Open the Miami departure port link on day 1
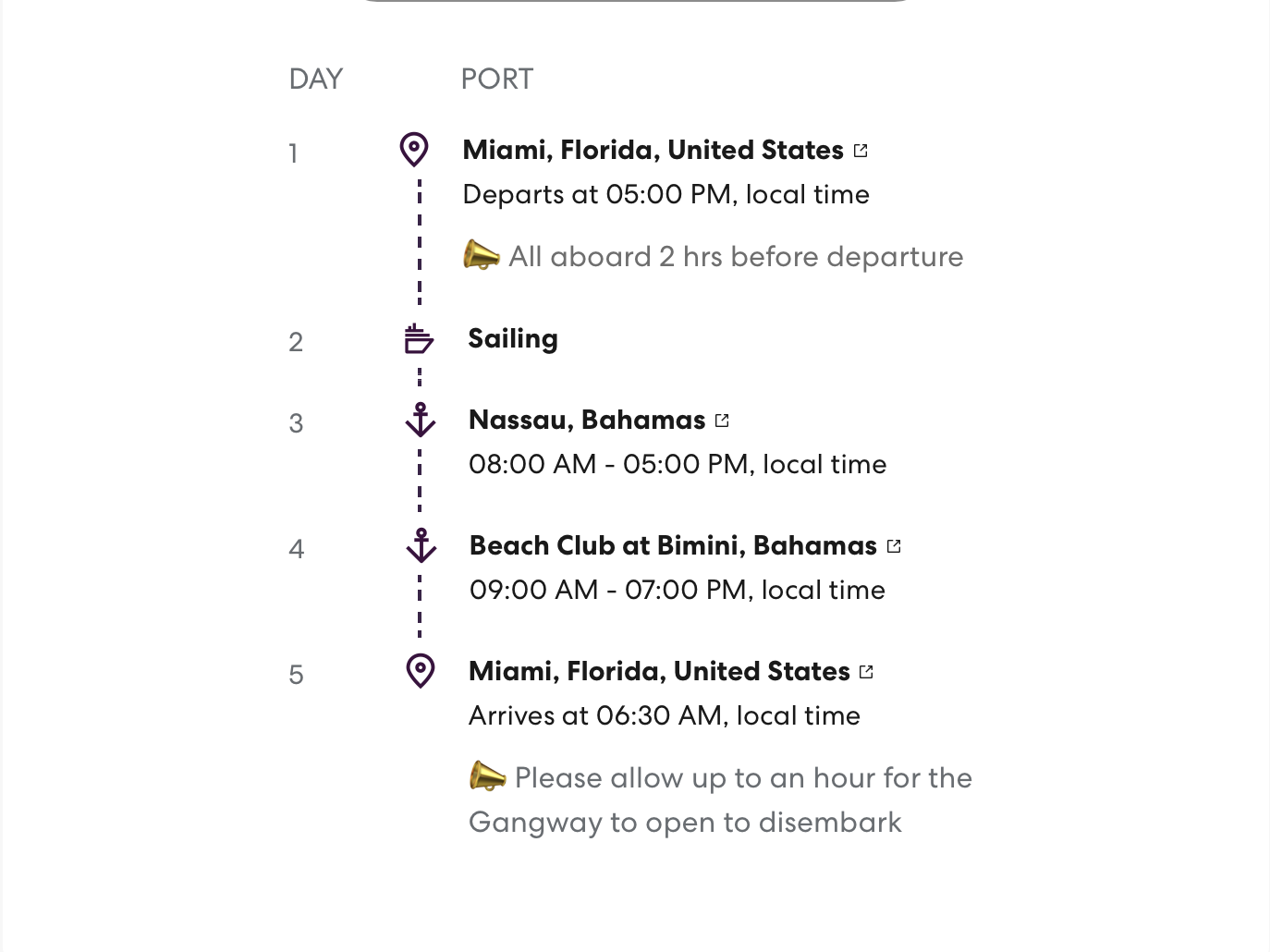Image resolution: width=1270 pixels, height=952 pixels. (664, 151)
